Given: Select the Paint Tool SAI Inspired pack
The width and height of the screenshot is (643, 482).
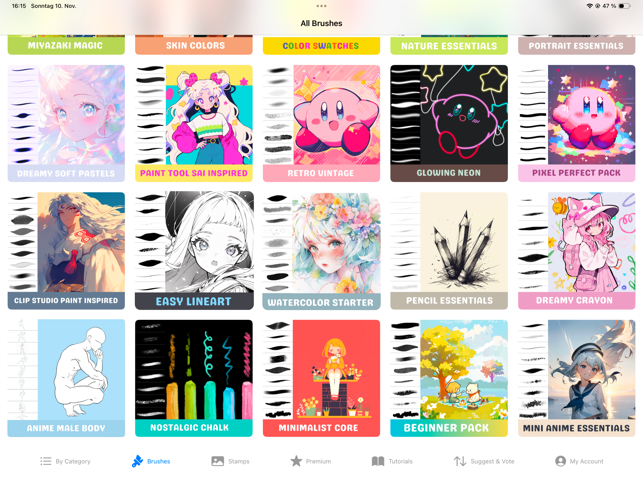Looking at the screenshot, I should pyautogui.click(x=194, y=123).
